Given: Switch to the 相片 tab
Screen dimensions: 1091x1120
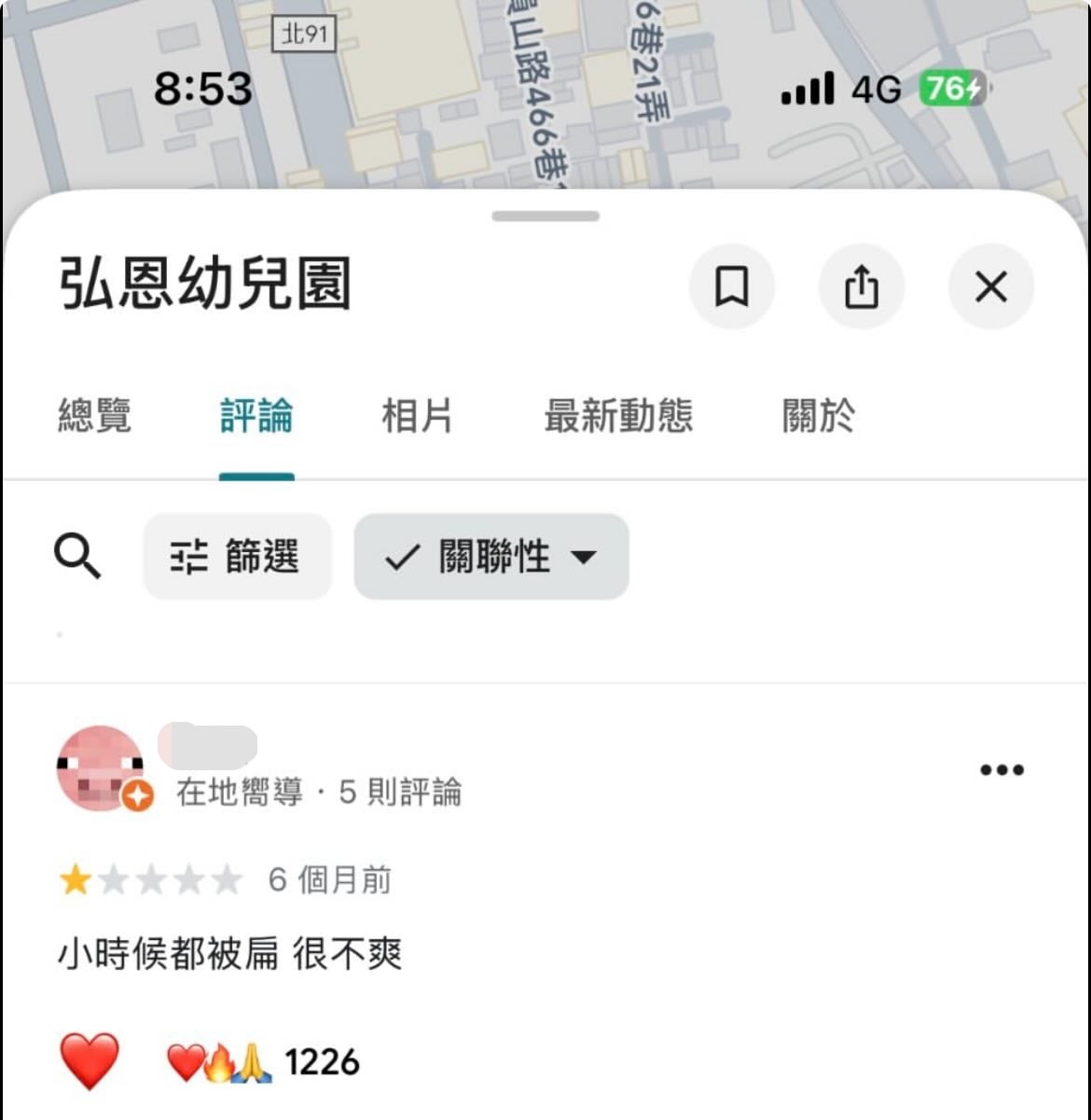Looking at the screenshot, I should coord(417,417).
